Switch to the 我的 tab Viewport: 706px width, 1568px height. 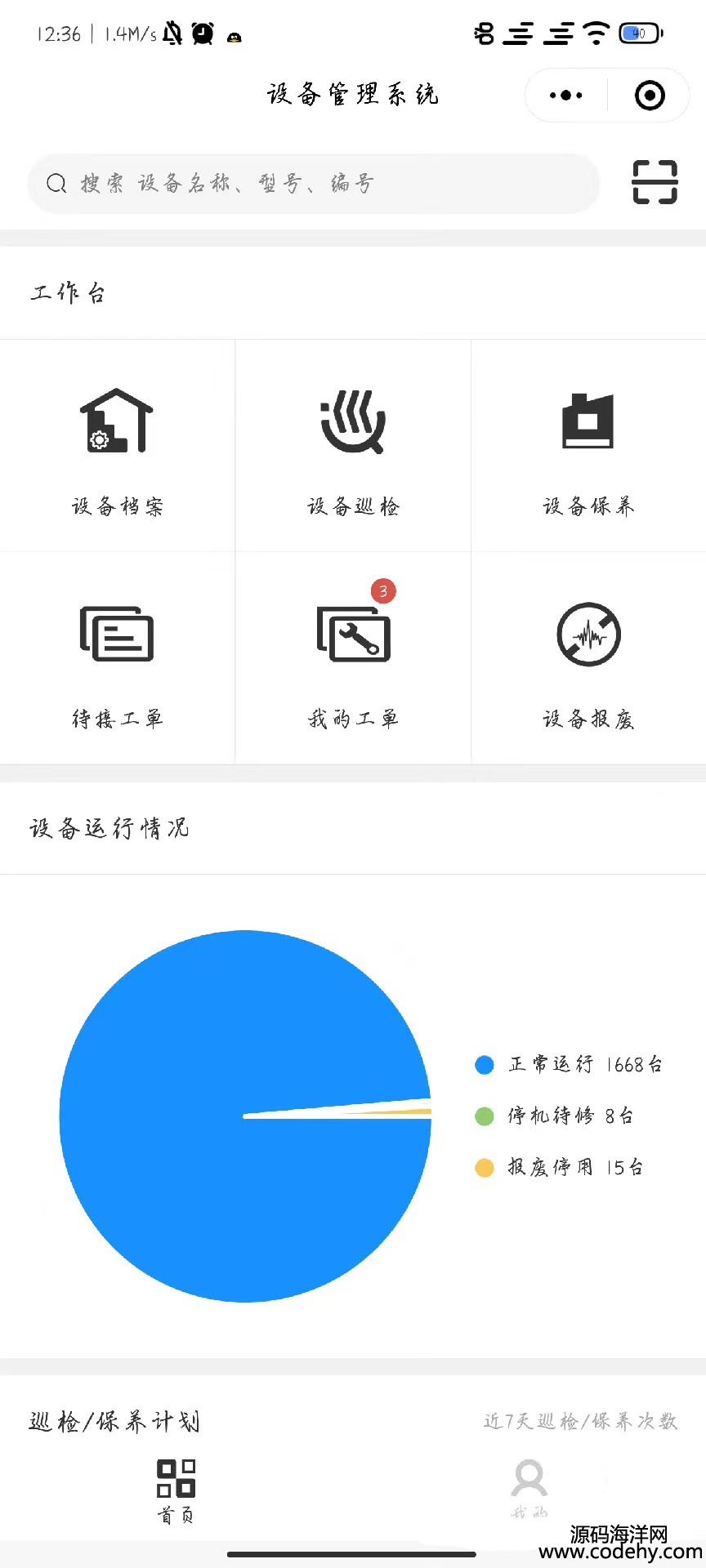[x=529, y=1490]
